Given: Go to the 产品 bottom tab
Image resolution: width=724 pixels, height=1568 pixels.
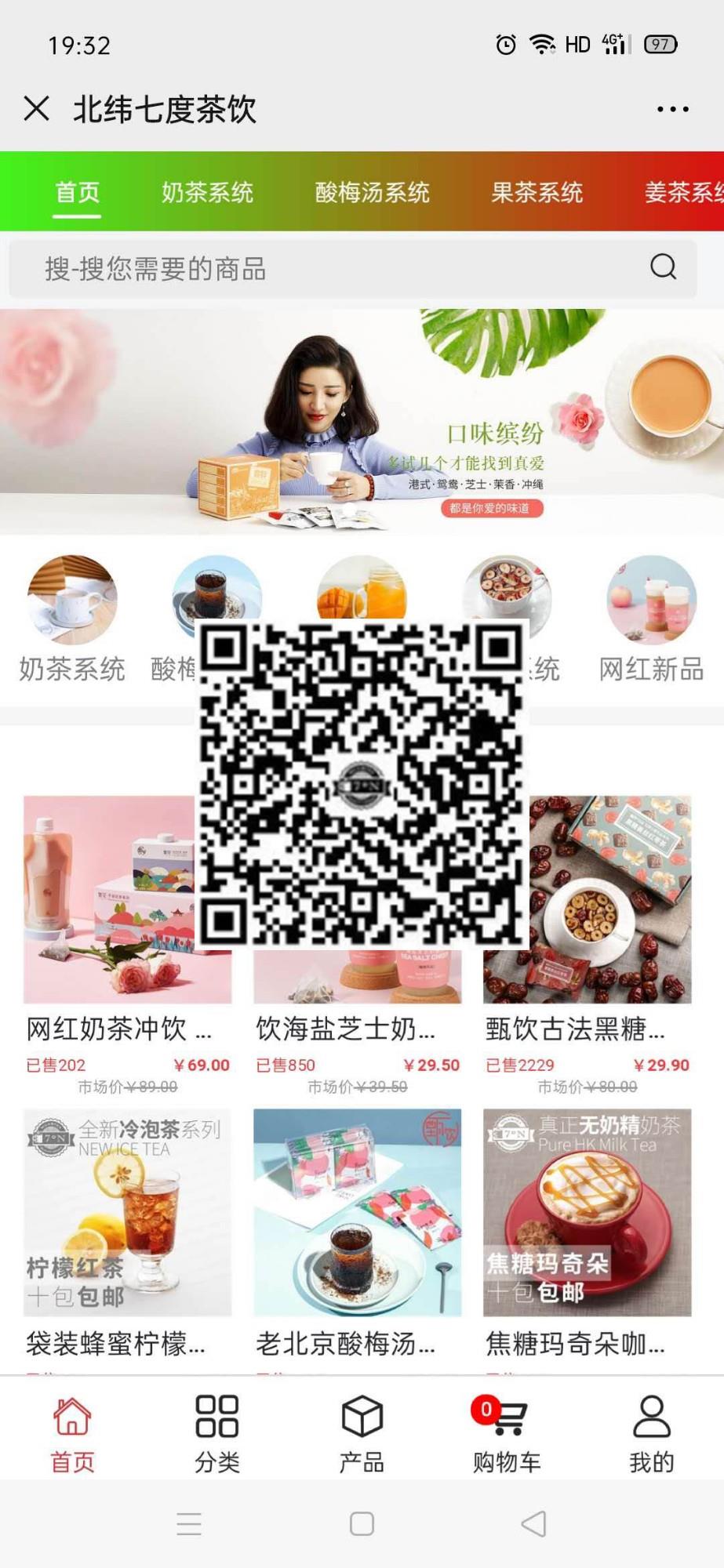Looking at the screenshot, I should click(x=362, y=1432).
